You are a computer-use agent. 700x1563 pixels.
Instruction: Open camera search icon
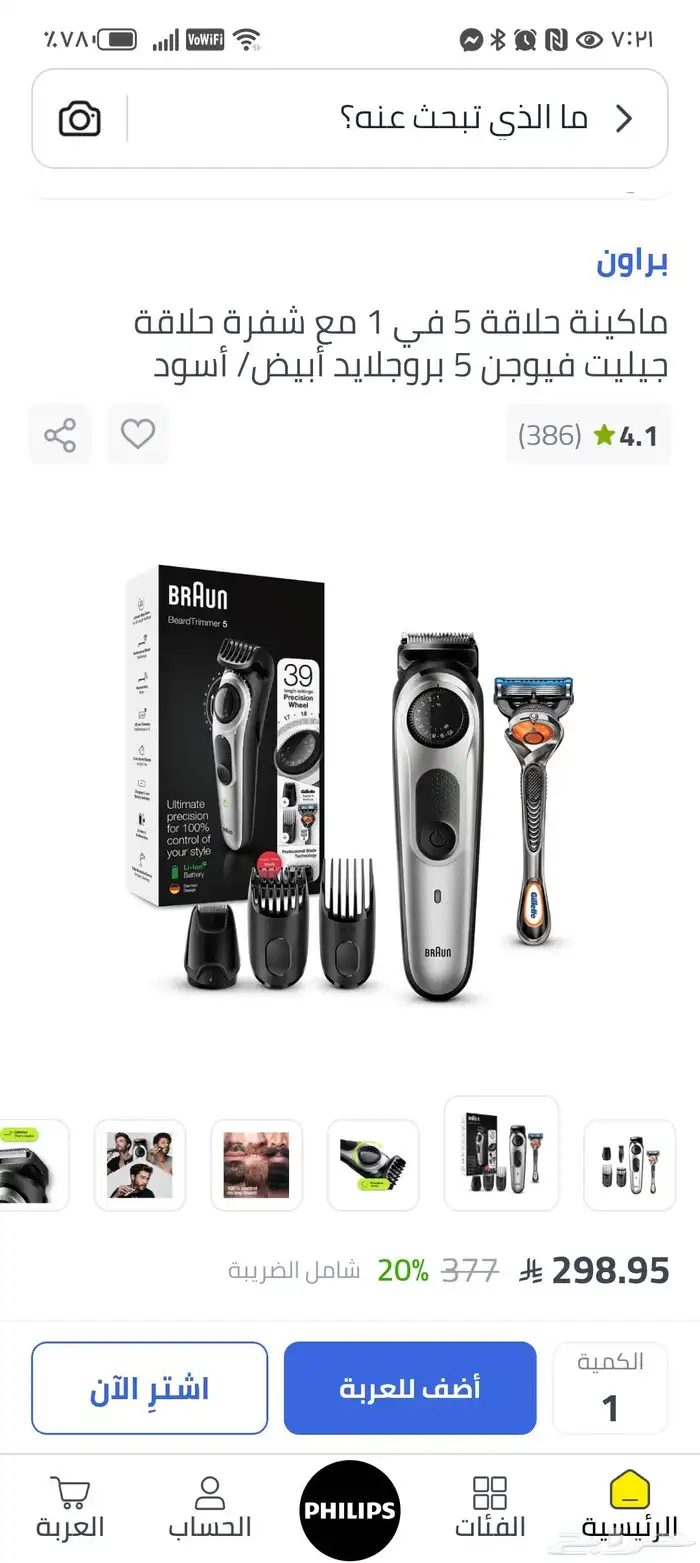[x=80, y=119]
